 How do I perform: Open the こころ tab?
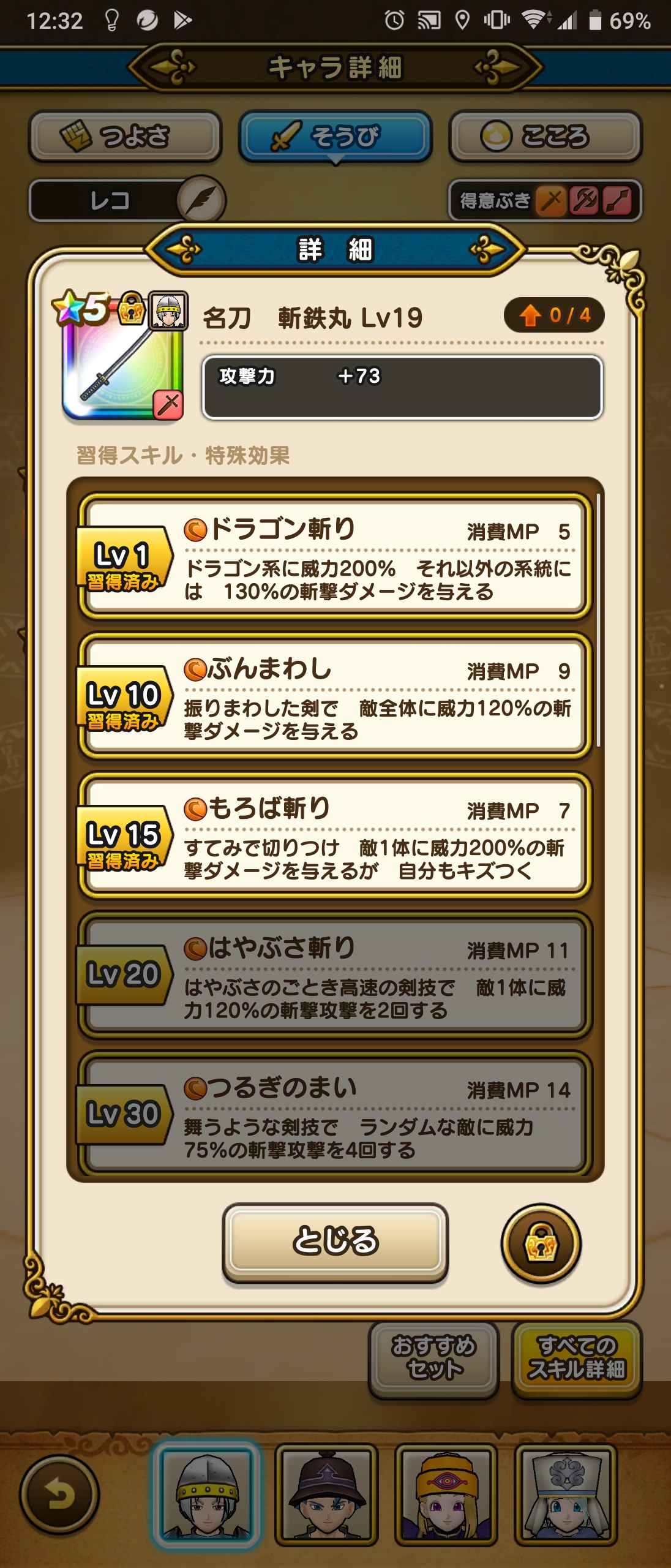point(545,136)
